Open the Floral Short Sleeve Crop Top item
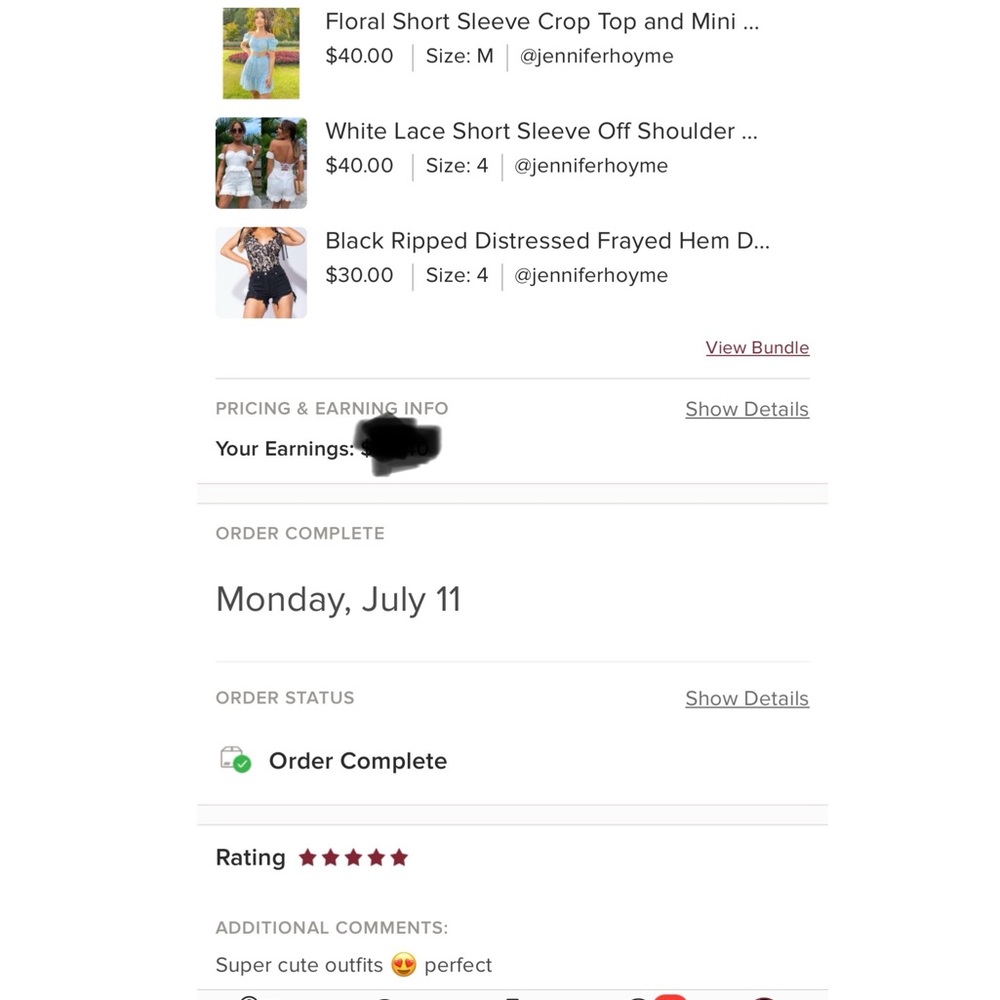The height and width of the screenshot is (1000, 1000). point(541,22)
